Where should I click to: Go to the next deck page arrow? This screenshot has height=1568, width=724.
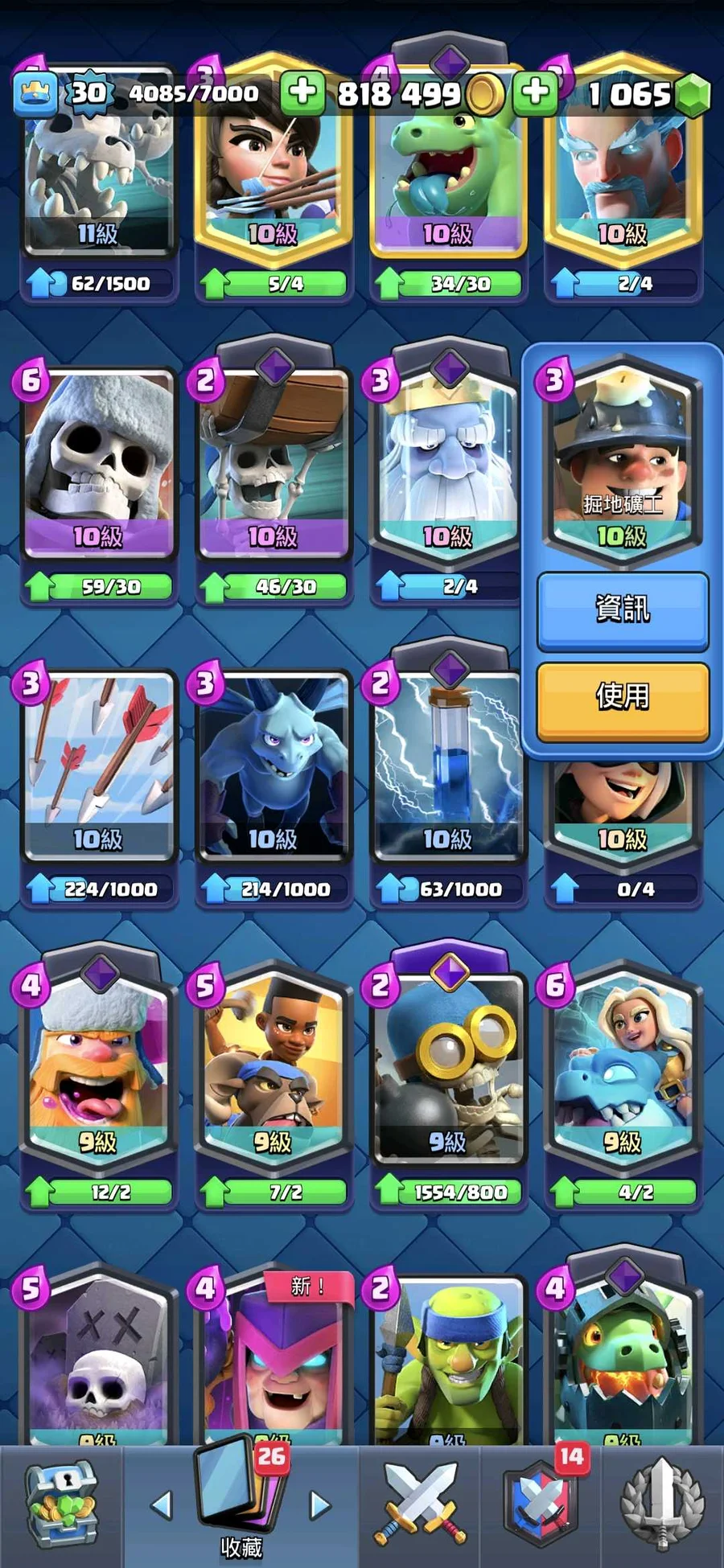(320, 1505)
